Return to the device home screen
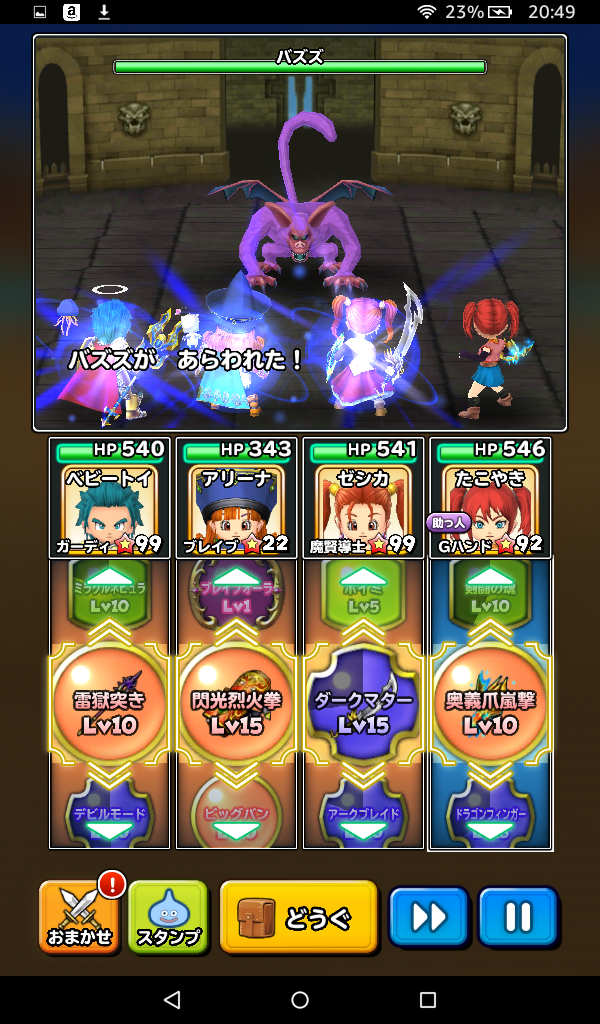600x1024 pixels. tap(300, 1000)
